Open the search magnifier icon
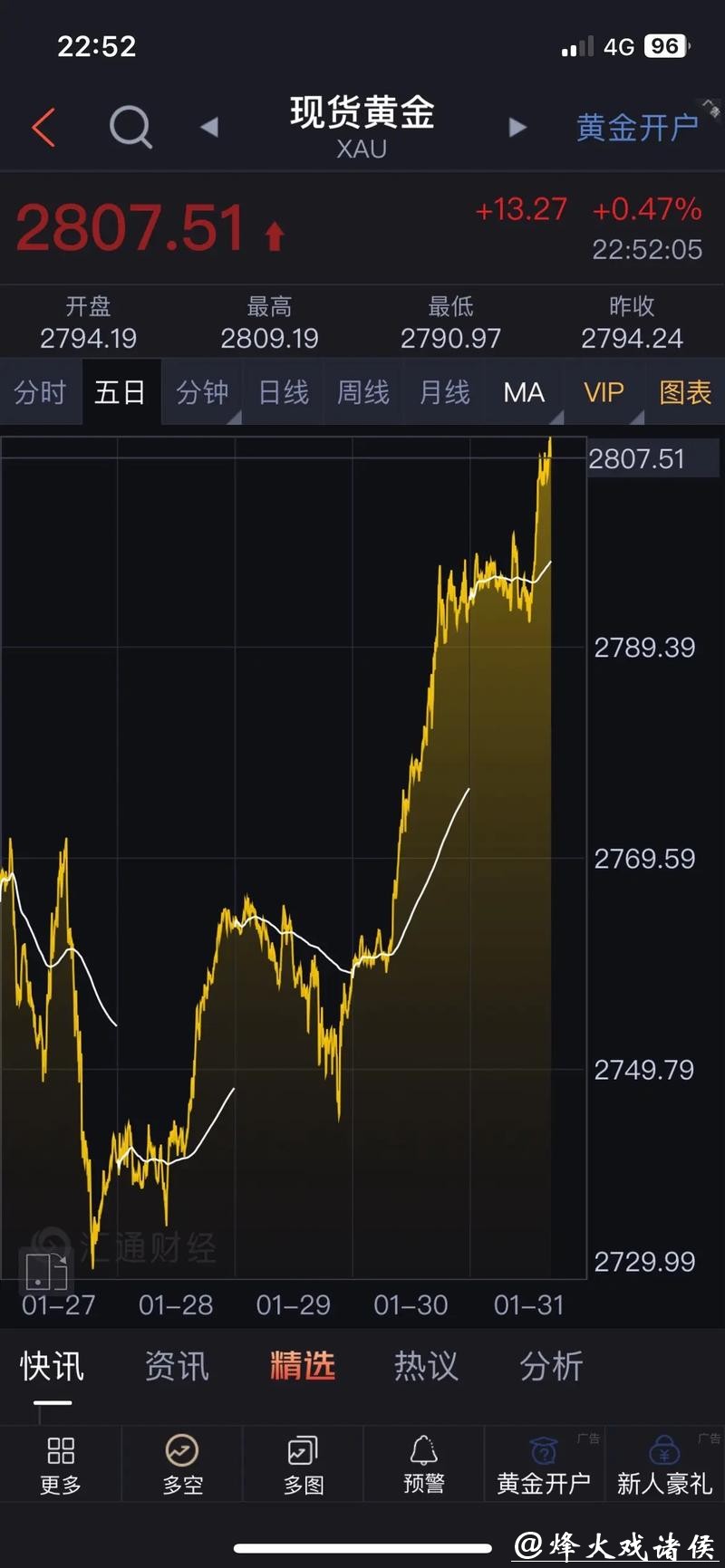 click(x=130, y=127)
